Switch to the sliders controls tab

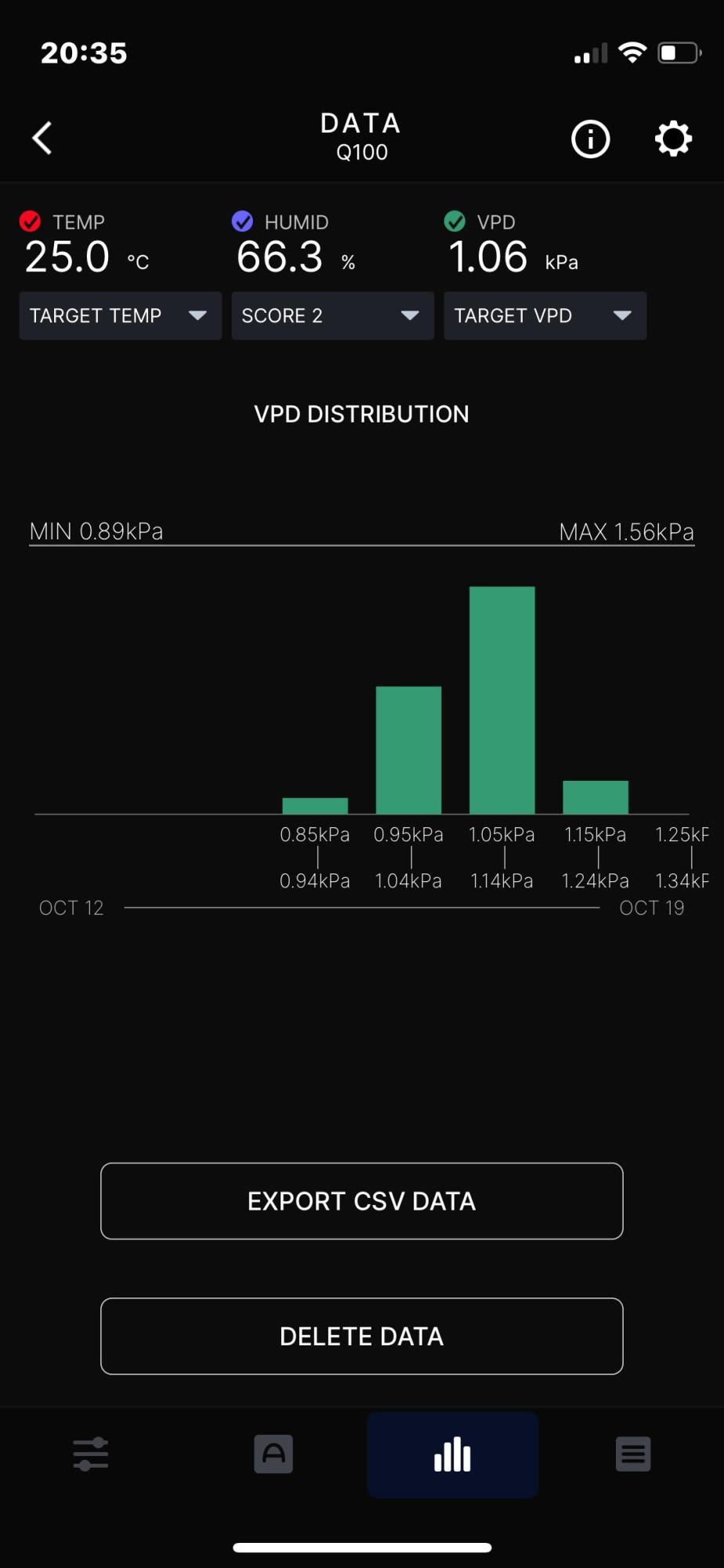91,1454
